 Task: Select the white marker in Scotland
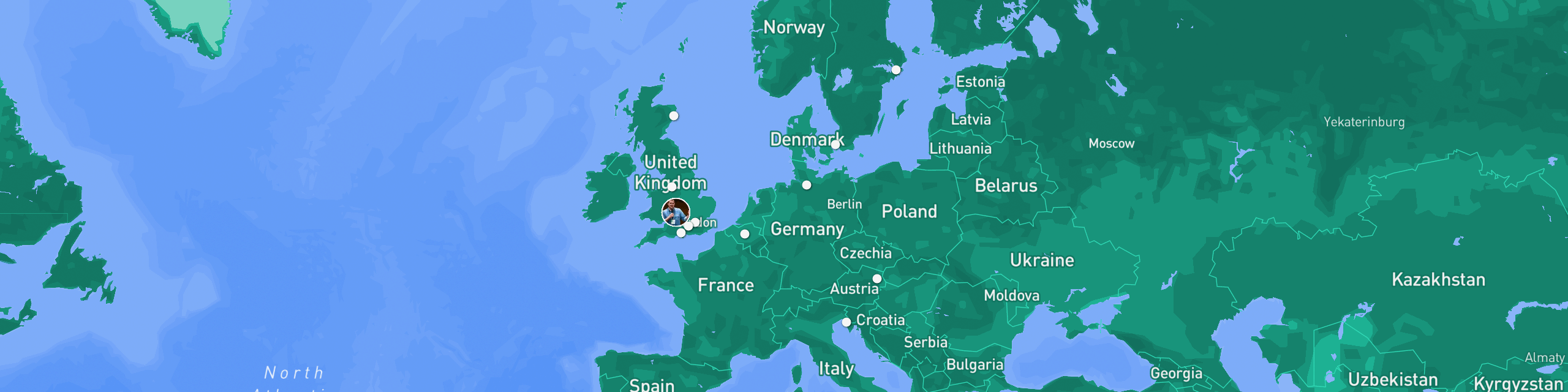coord(674,116)
